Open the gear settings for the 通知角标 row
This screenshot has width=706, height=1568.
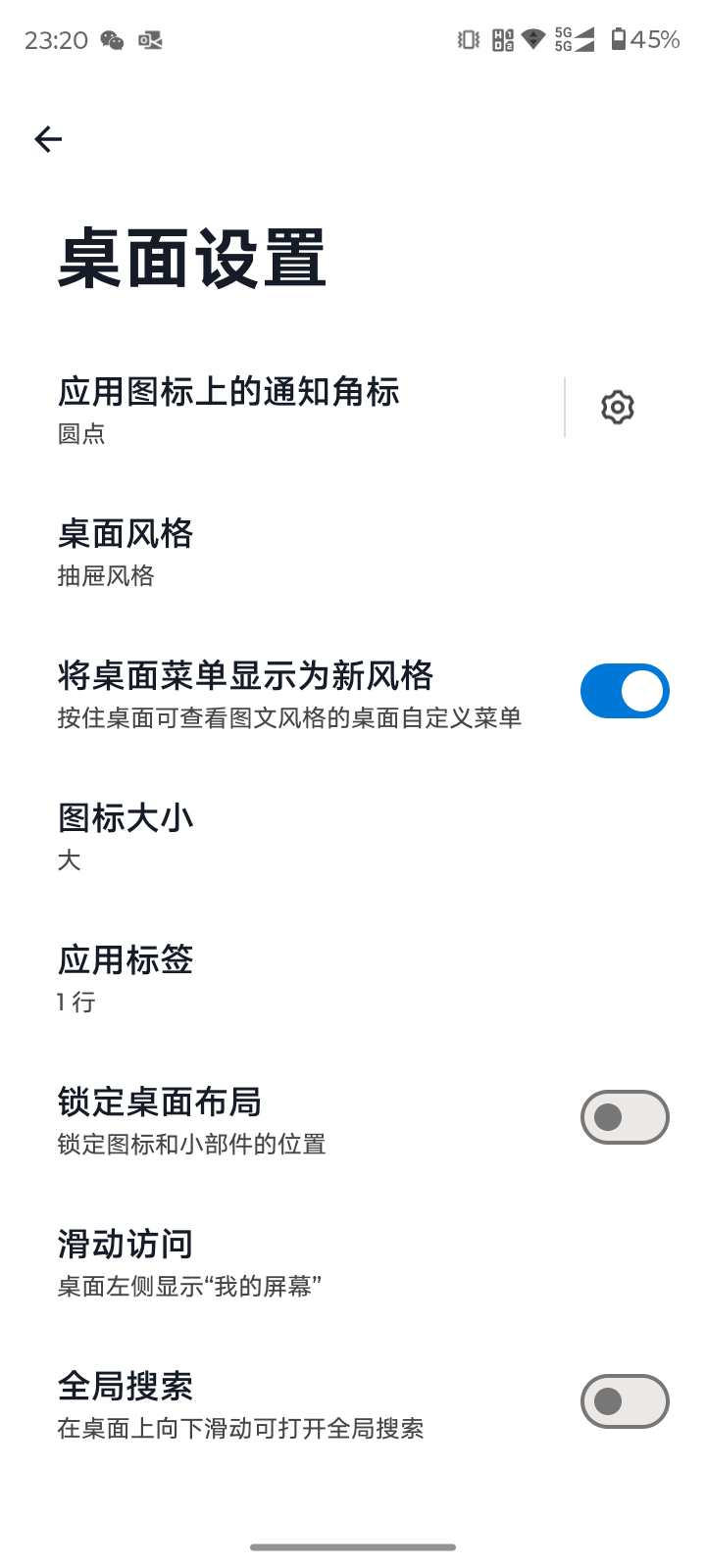617,407
